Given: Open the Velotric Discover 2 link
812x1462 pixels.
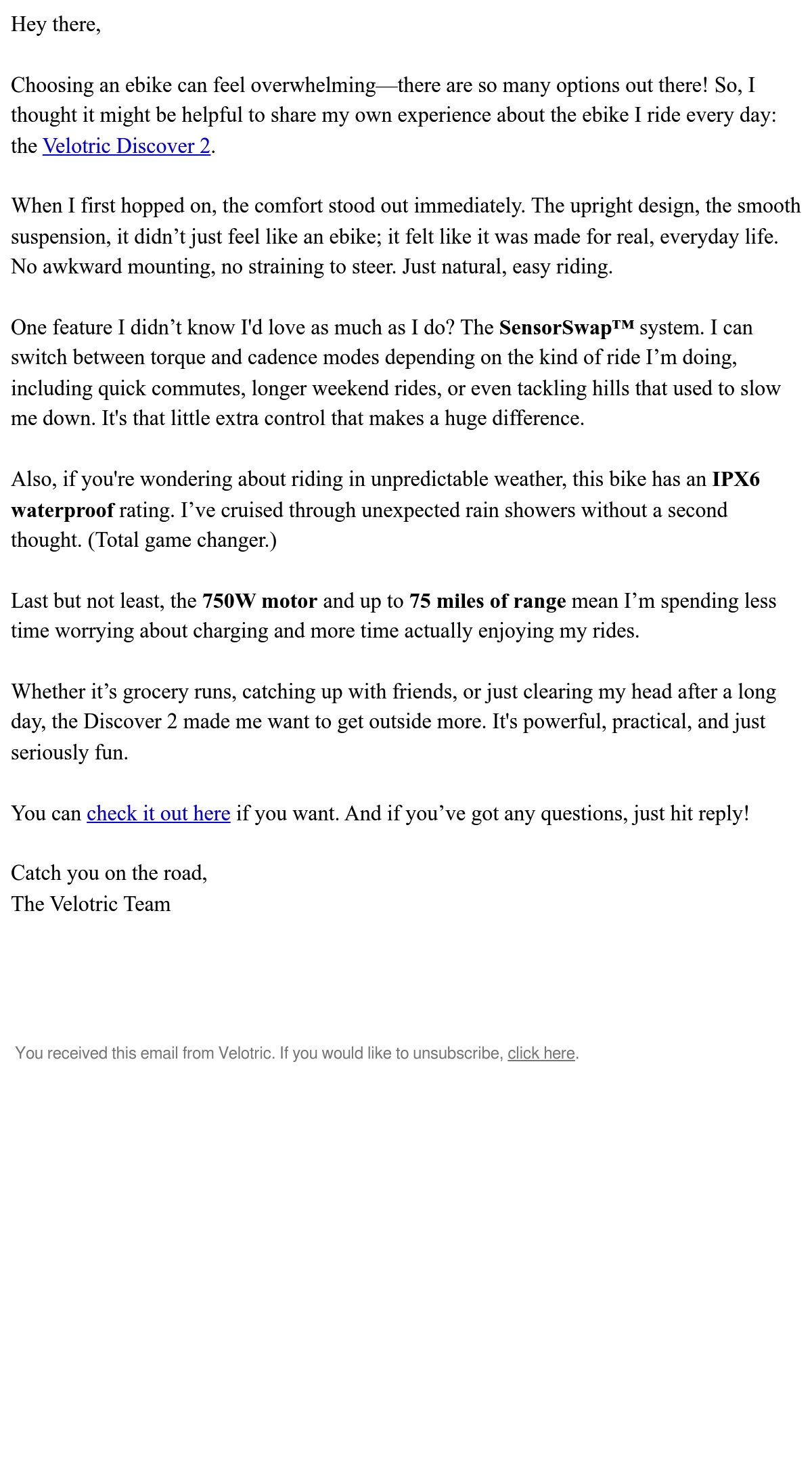Looking at the screenshot, I should click(x=127, y=146).
